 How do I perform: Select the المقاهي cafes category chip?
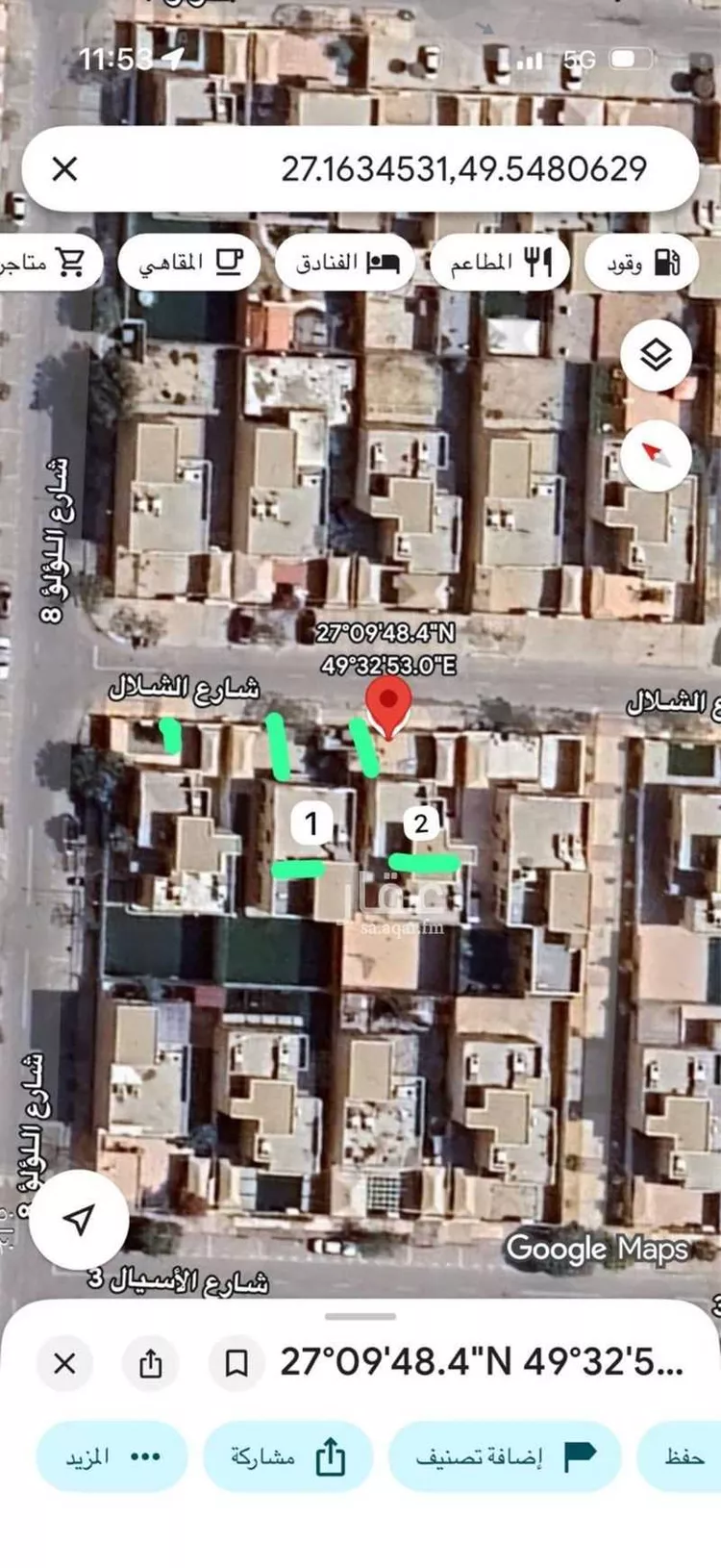[188, 262]
